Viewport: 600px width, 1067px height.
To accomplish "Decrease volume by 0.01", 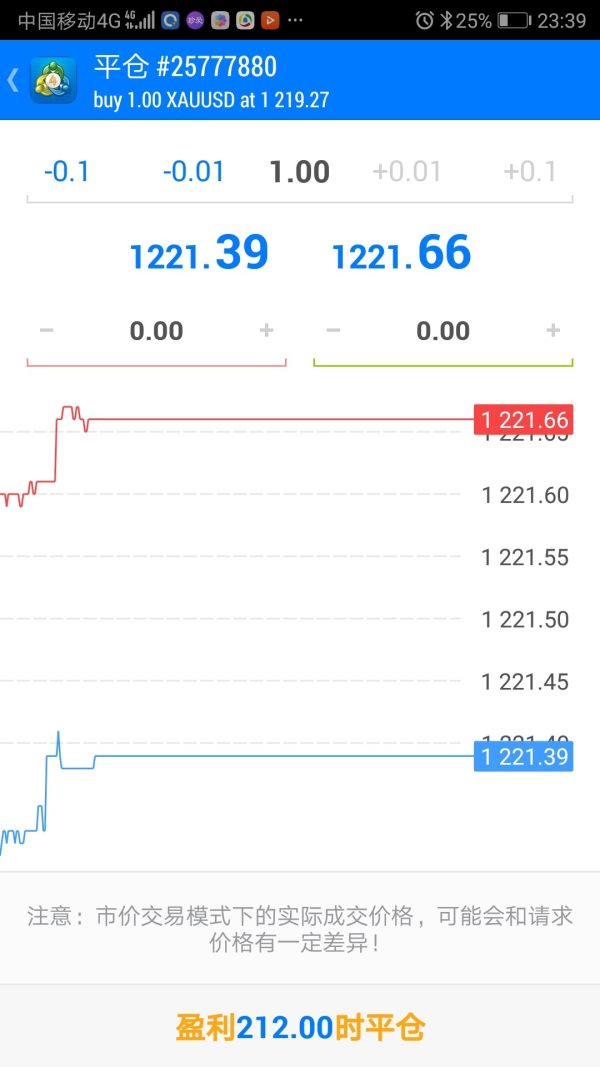I will click(x=194, y=171).
